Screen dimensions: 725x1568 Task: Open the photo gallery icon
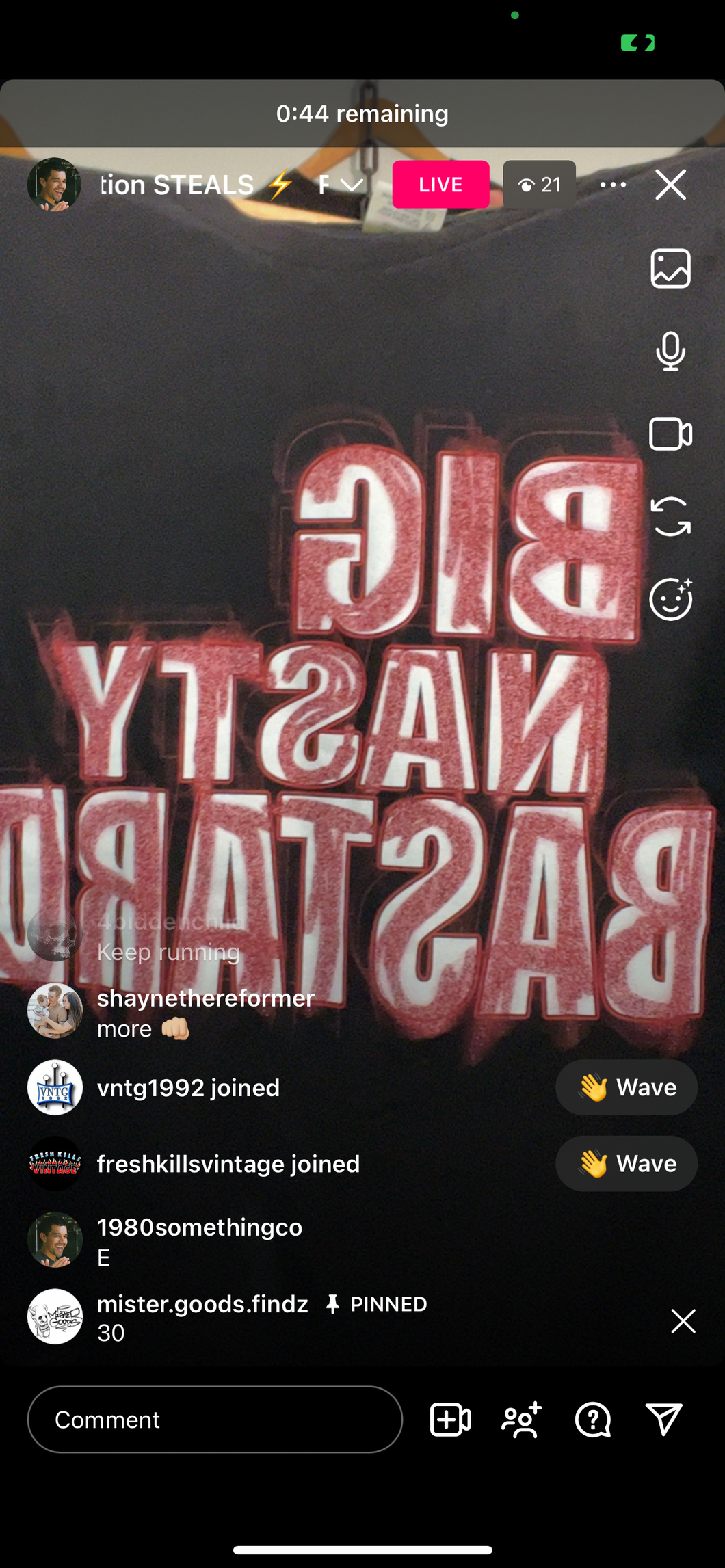point(670,268)
